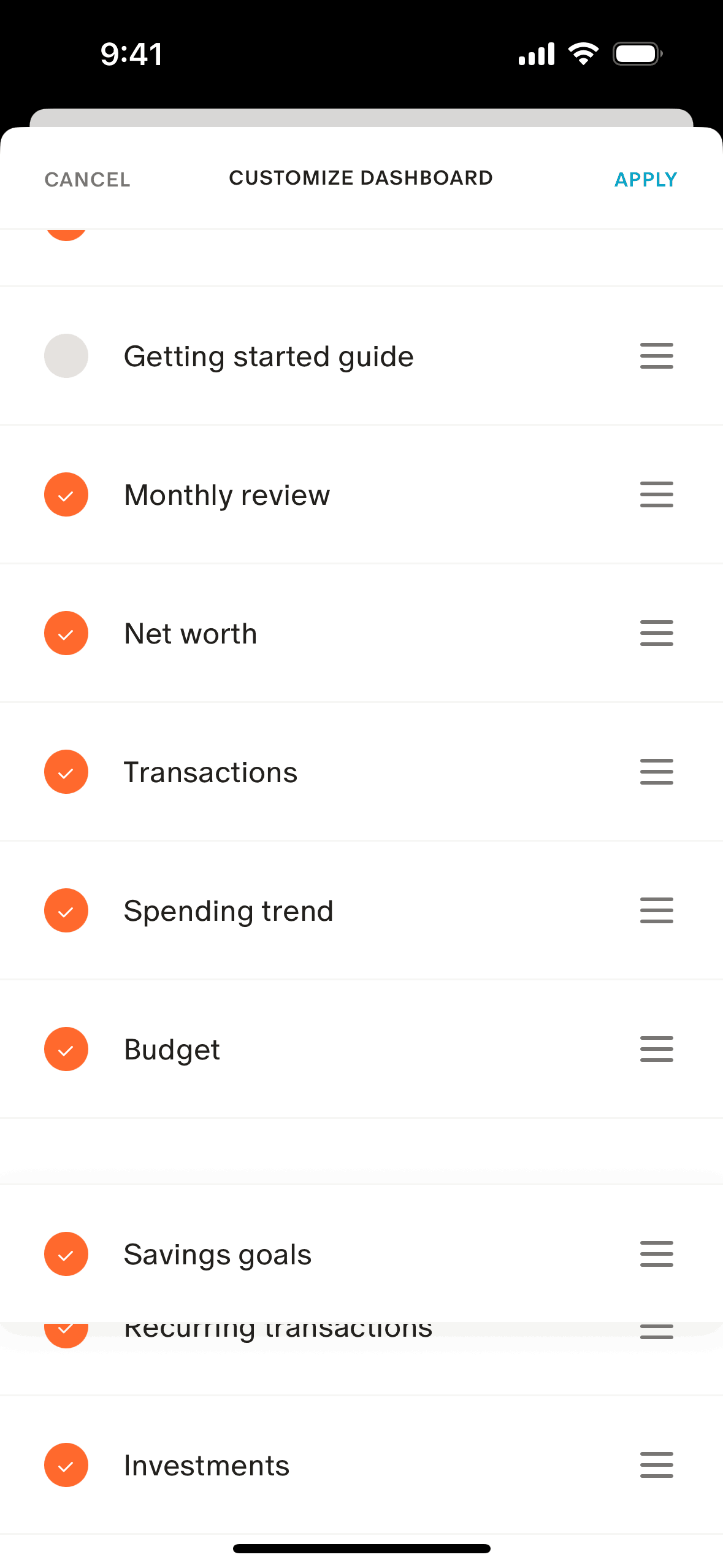This screenshot has width=723, height=1568.
Task: Enable the Getting started guide widget
Action: tap(66, 356)
